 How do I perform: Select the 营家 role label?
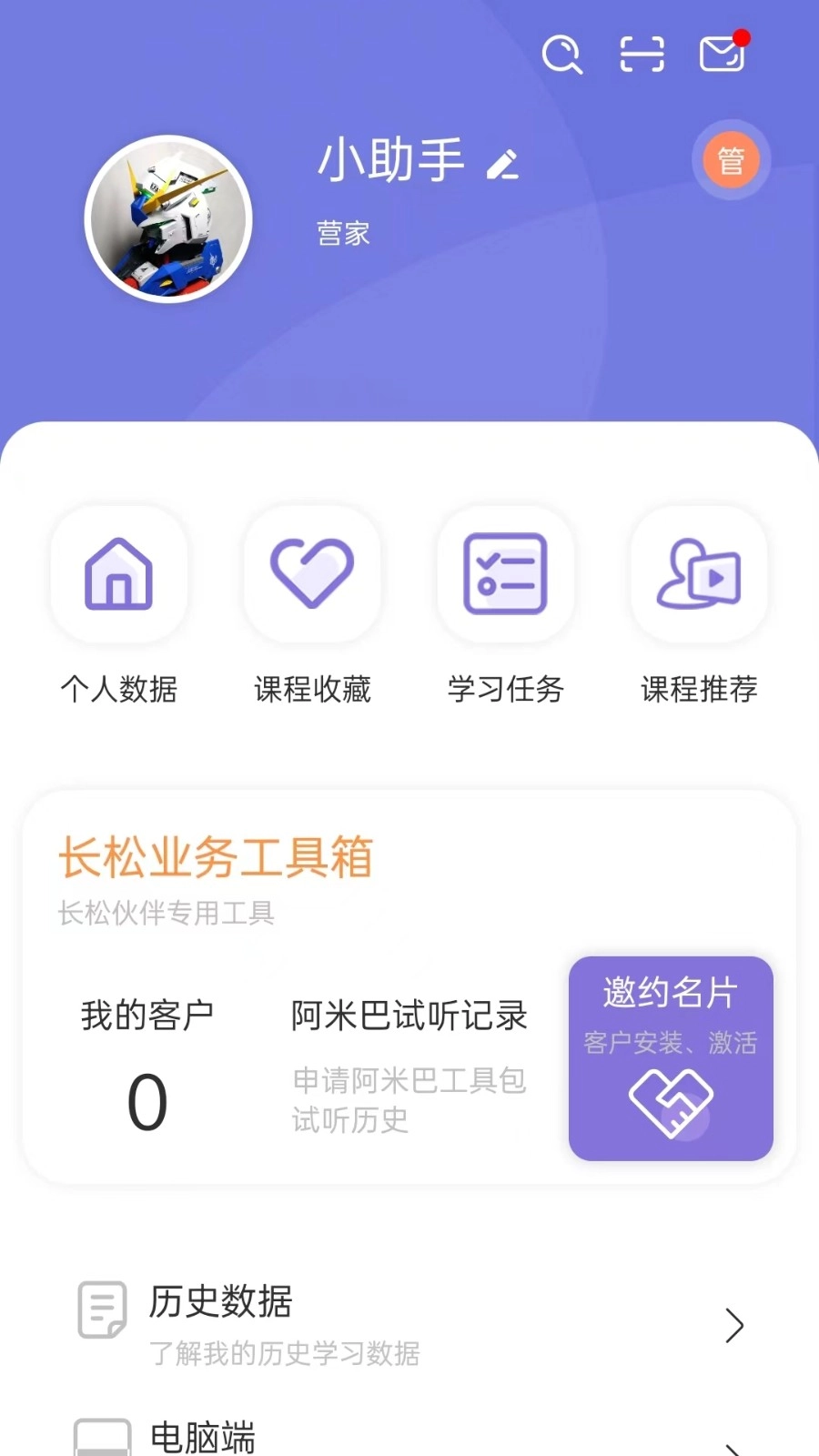click(x=341, y=233)
